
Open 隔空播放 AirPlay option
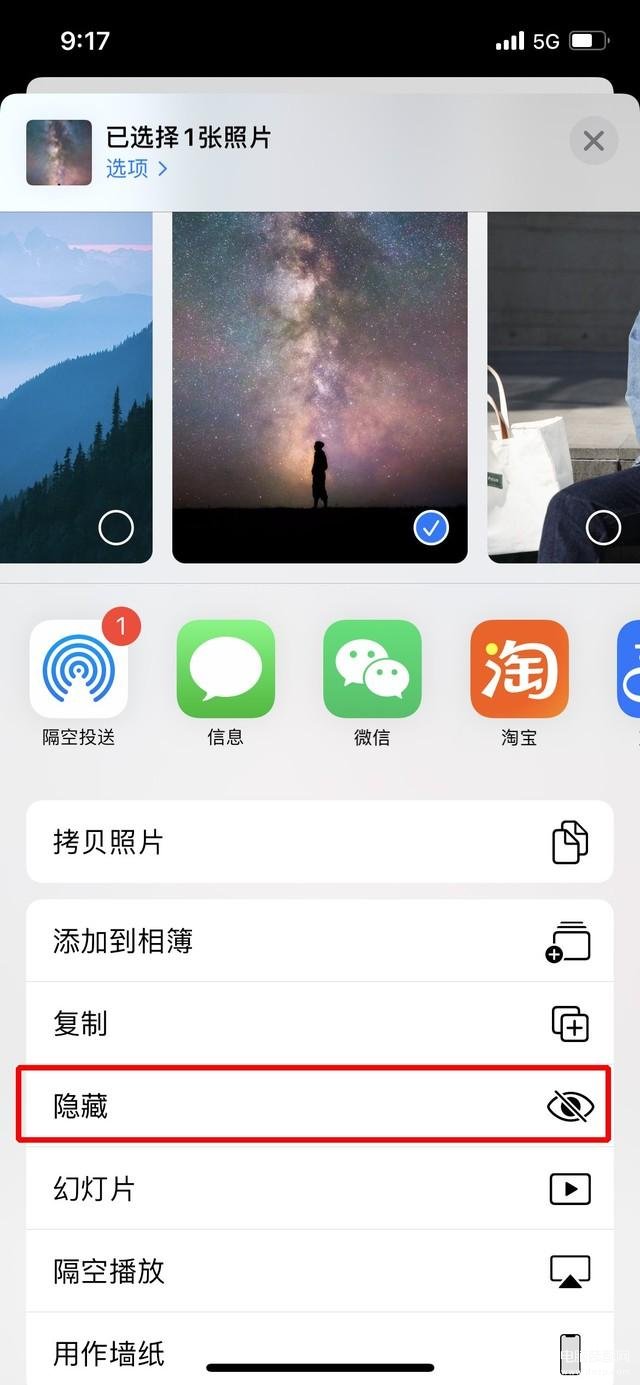319,1271
